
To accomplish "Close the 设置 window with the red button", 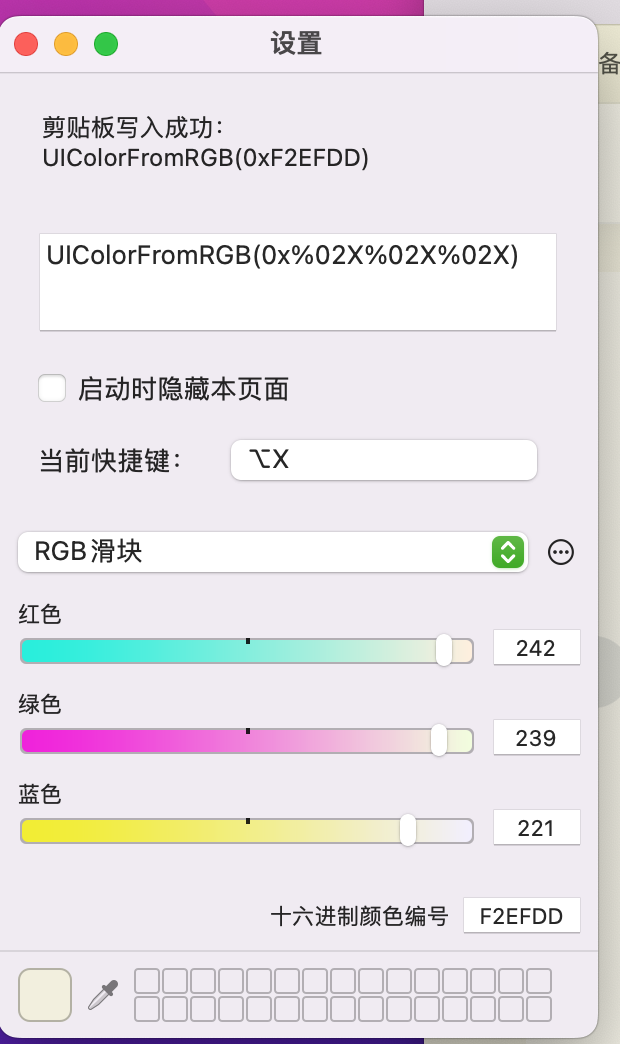I will tap(26, 44).
